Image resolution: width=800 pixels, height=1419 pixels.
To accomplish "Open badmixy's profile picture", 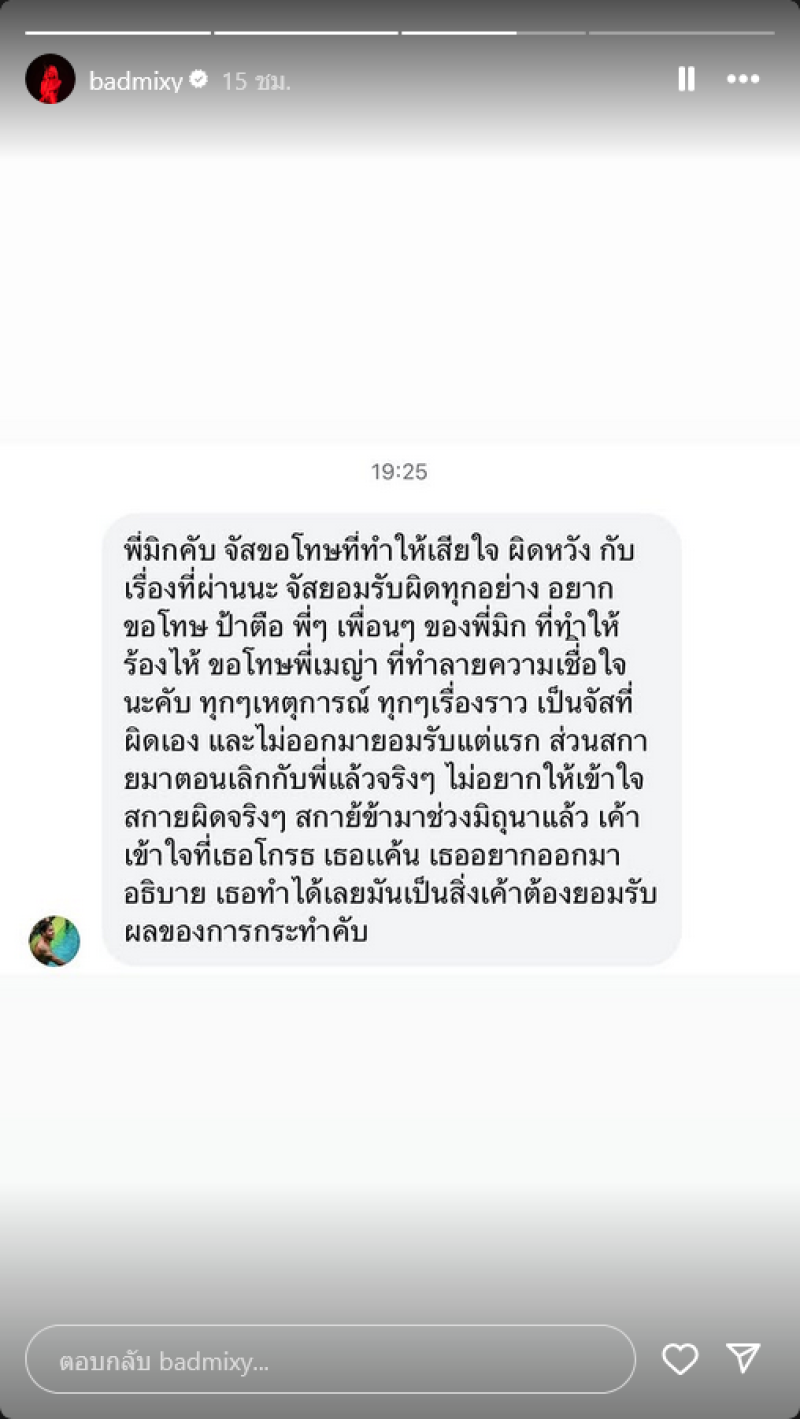I will (50, 79).
